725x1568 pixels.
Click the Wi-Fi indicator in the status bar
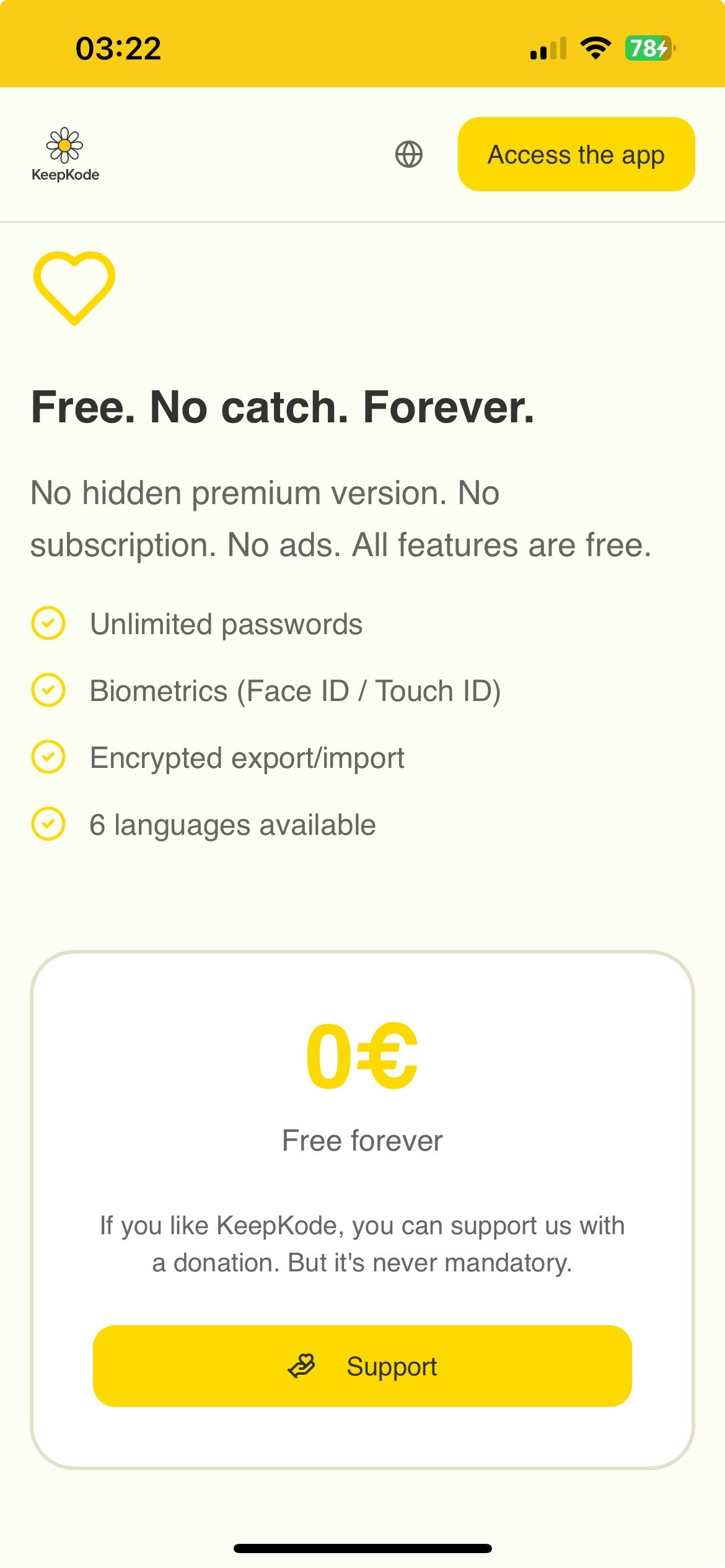click(594, 48)
